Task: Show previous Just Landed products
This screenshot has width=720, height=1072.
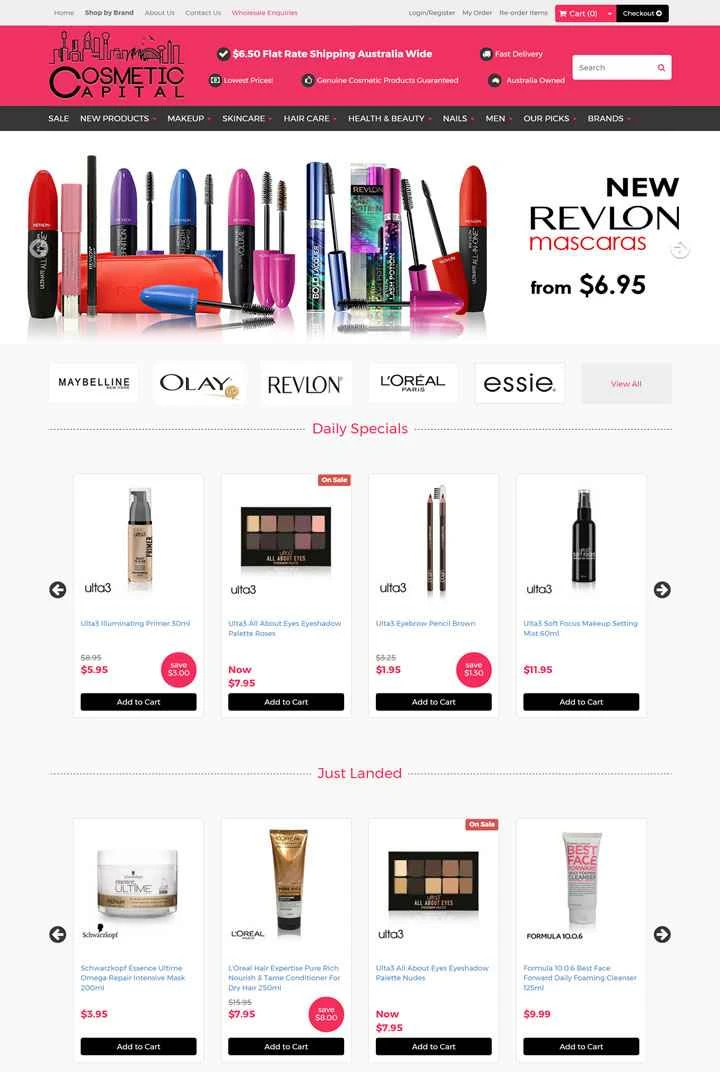Action: [x=58, y=934]
